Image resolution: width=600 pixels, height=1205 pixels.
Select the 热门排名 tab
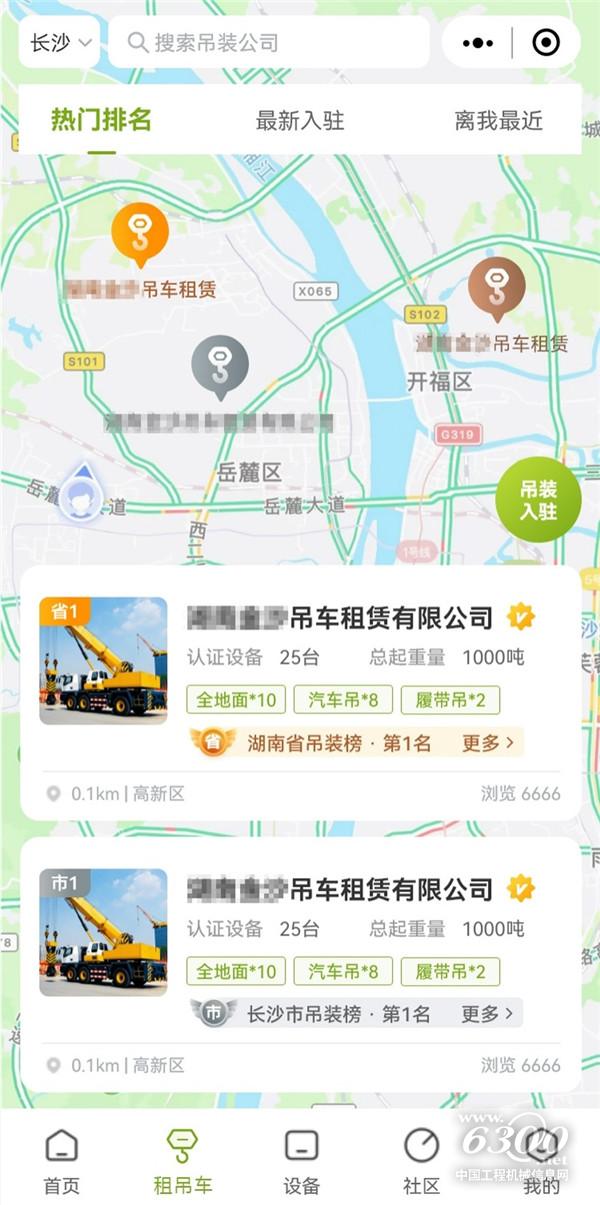[x=101, y=120]
